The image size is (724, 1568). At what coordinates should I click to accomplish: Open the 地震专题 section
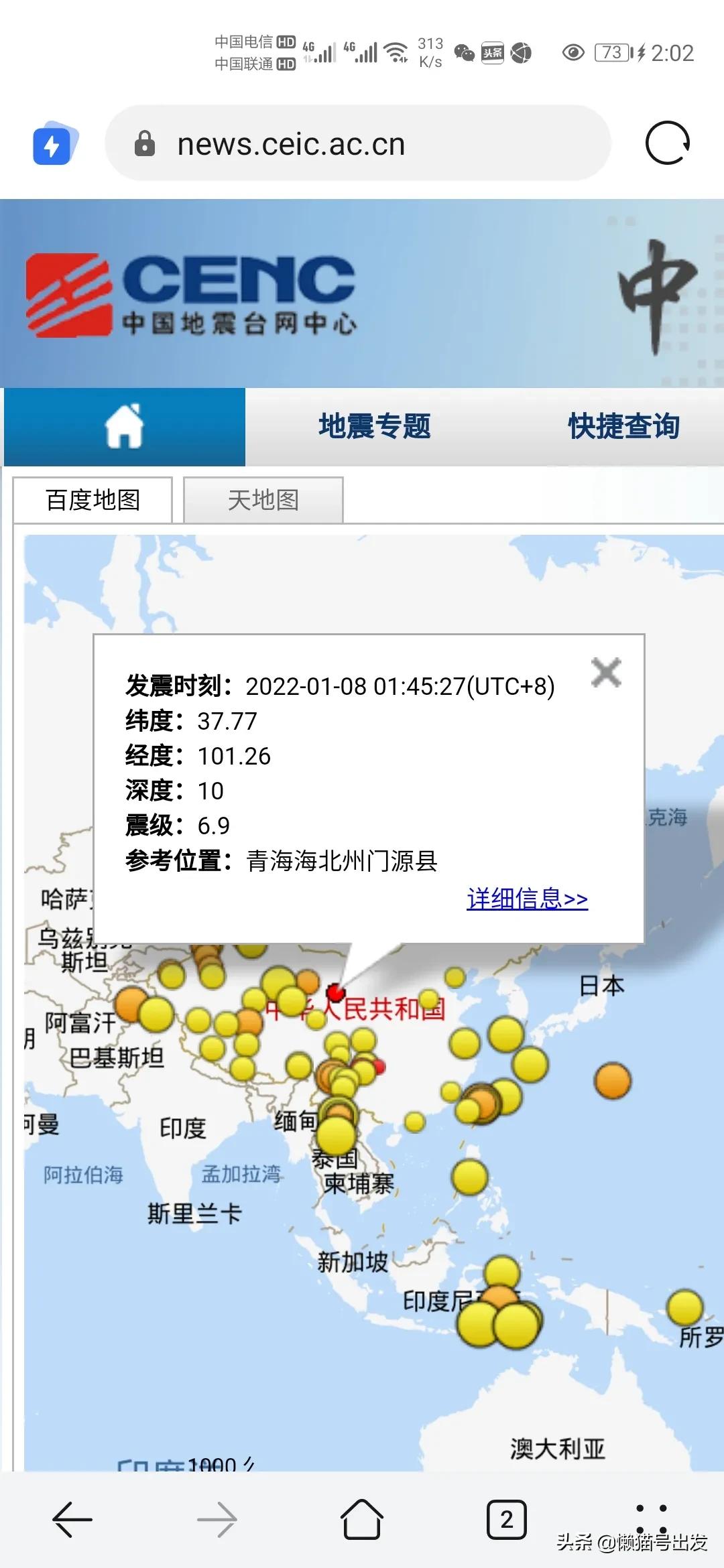374,426
